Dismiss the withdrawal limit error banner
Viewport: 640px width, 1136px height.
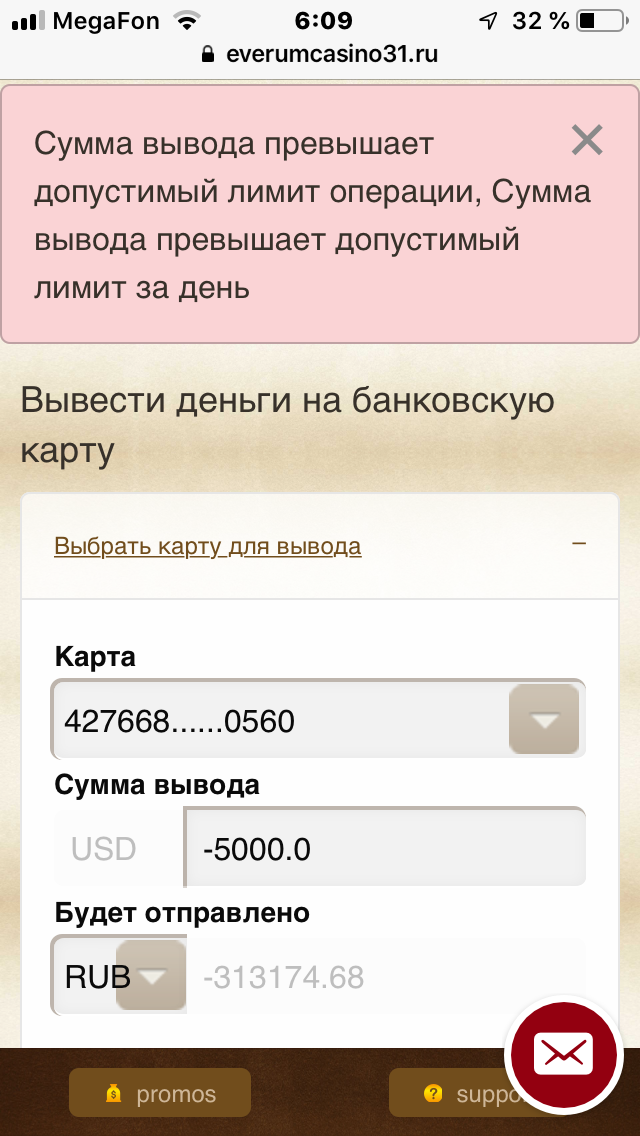click(x=587, y=141)
